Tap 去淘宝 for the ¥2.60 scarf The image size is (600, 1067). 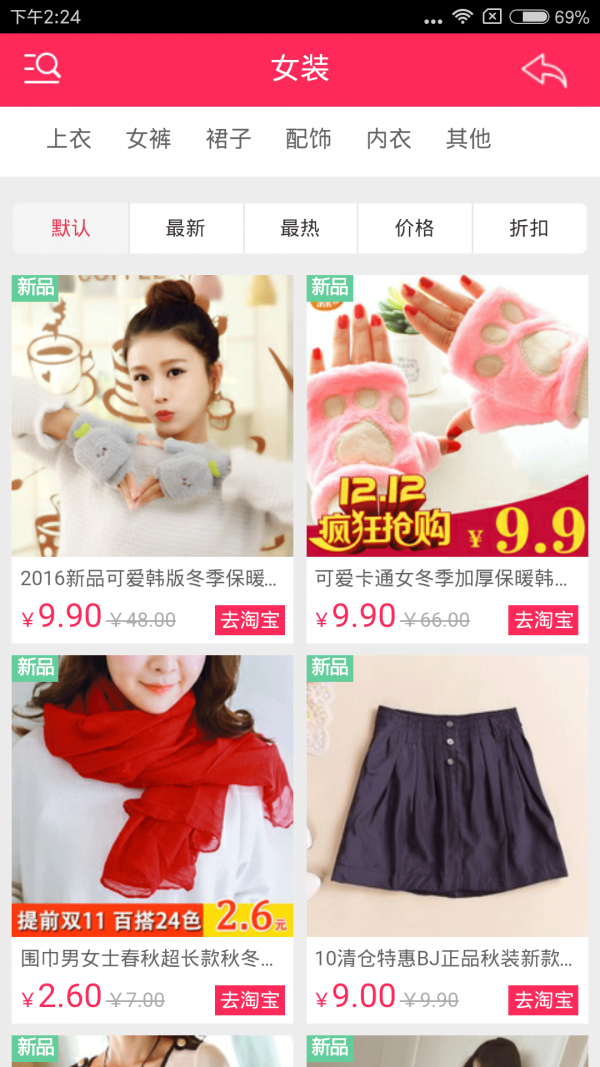coord(250,999)
